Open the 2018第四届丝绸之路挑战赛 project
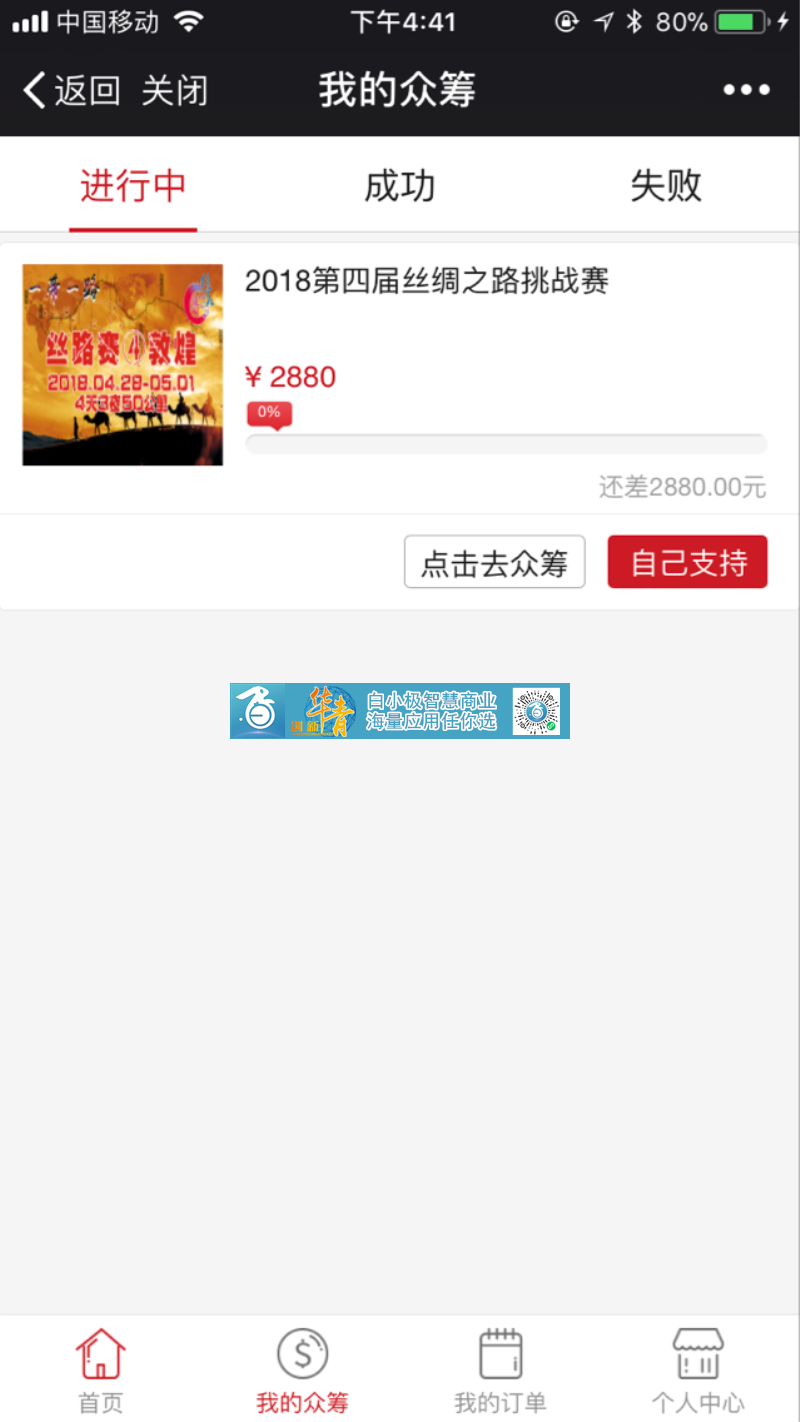Viewport: 800px width, 1422px height. (x=427, y=282)
